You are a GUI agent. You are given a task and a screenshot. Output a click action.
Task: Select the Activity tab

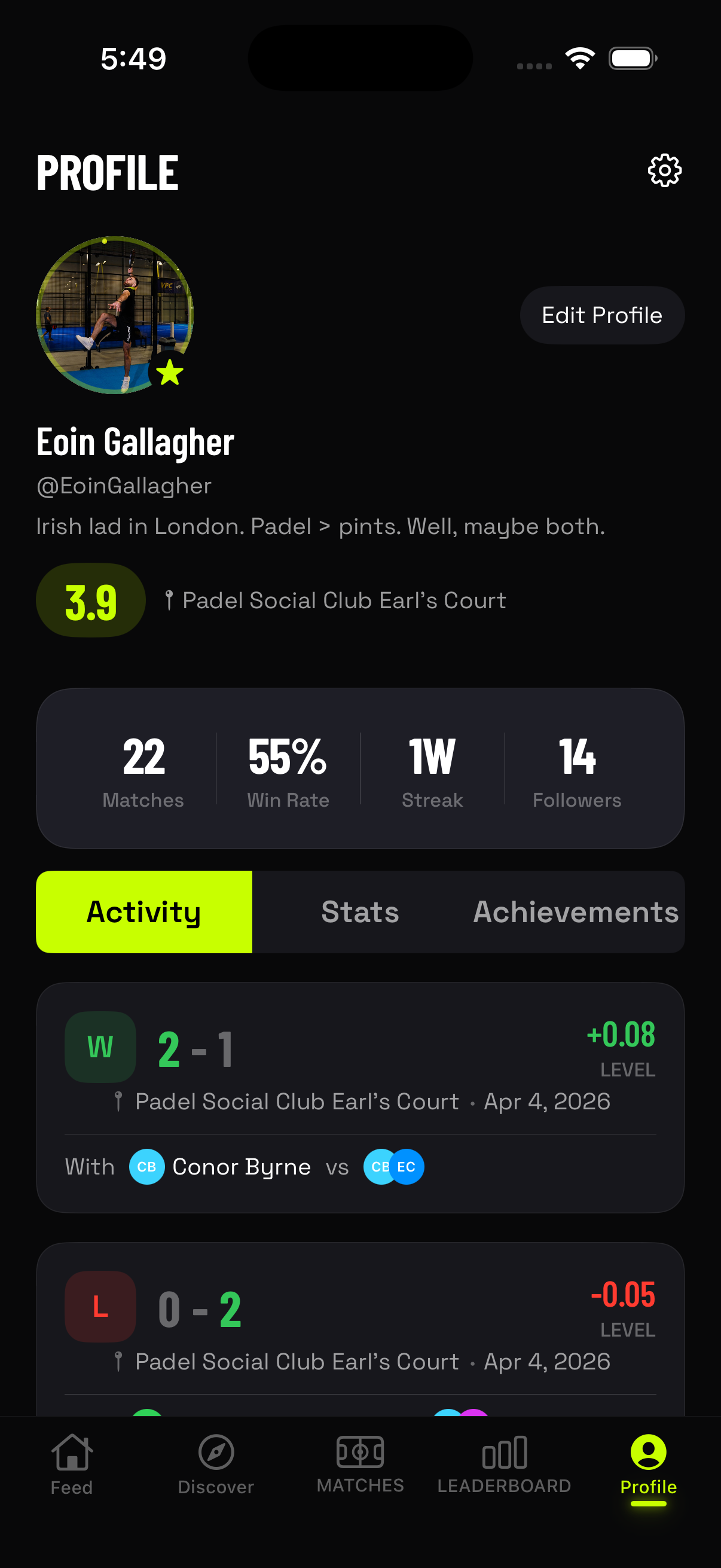pyautogui.click(x=143, y=911)
